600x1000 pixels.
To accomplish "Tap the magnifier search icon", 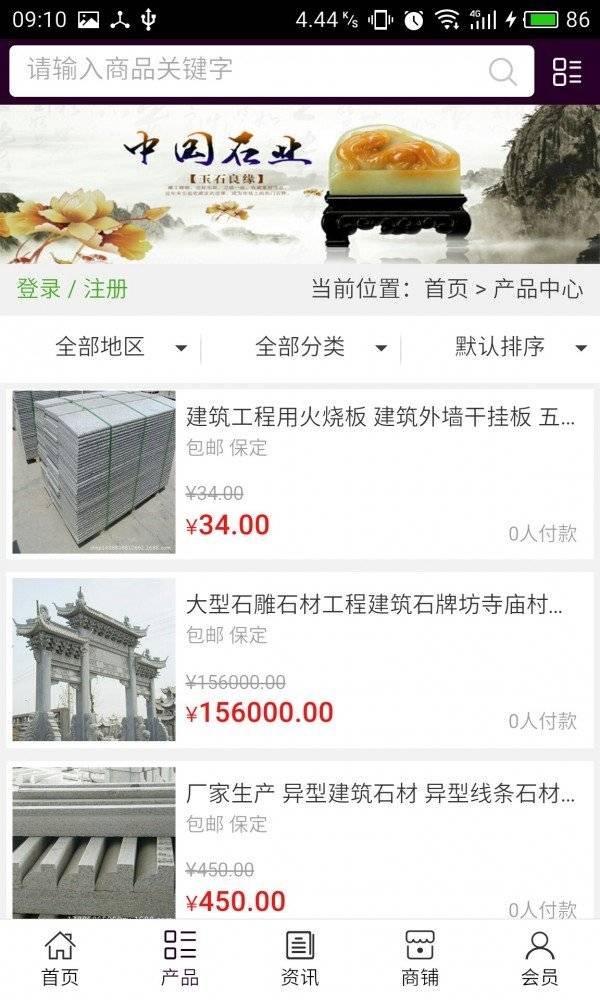I will pyautogui.click(x=502, y=71).
